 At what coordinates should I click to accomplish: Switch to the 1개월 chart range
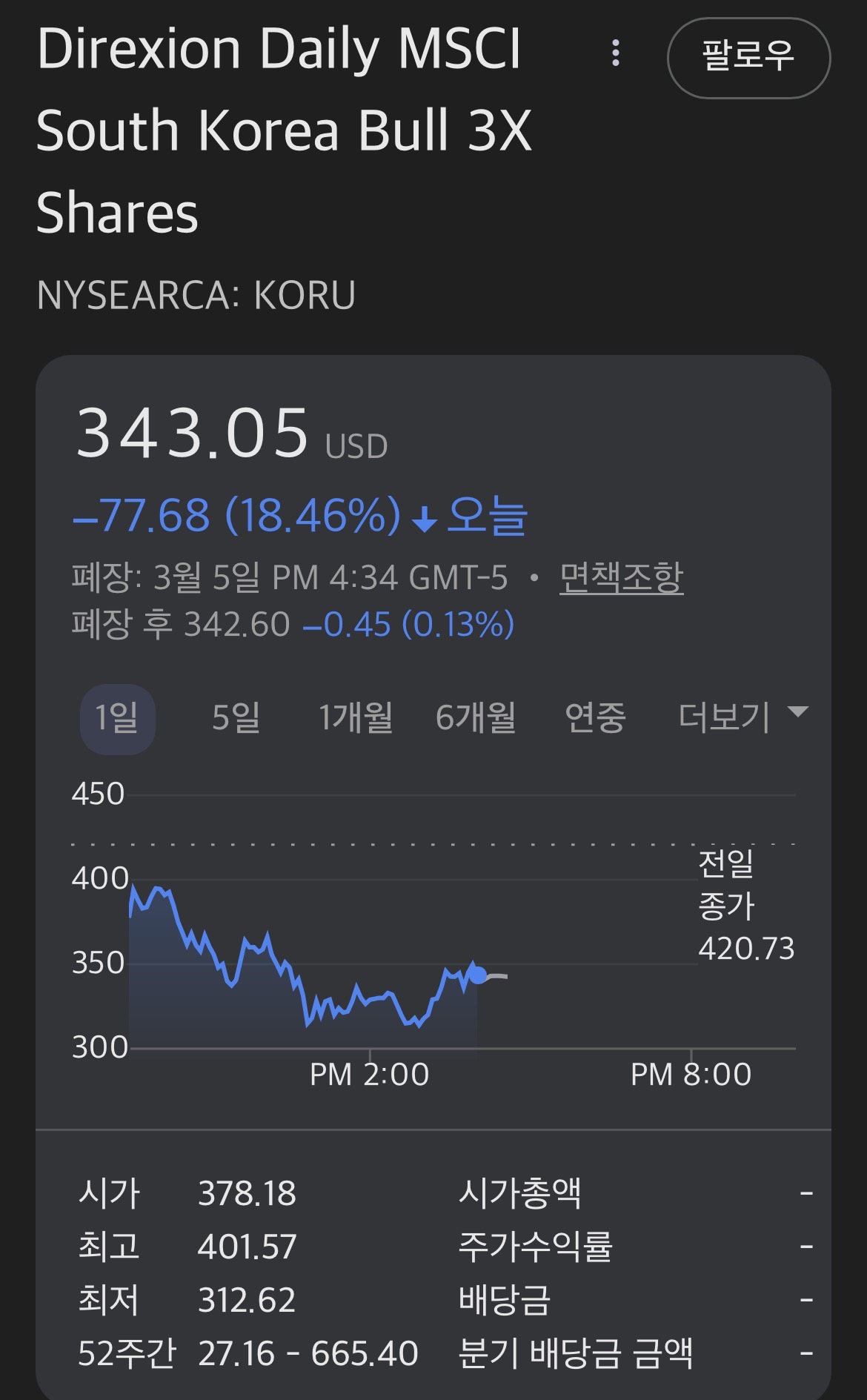pyautogui.click(x=355, y=718)
